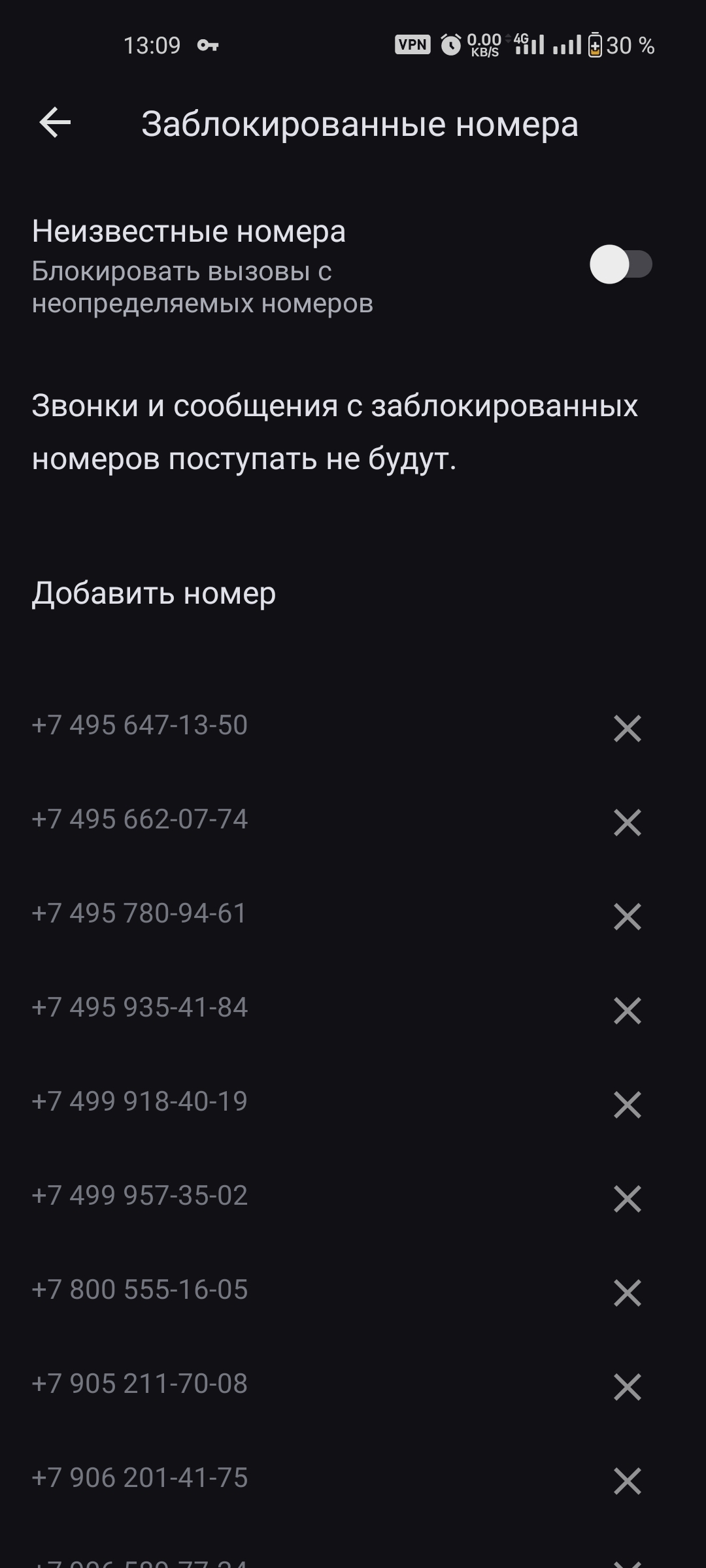706x1568 pixels.
Task: Enable blocking of unknown numbers
Action: (620, 265)
